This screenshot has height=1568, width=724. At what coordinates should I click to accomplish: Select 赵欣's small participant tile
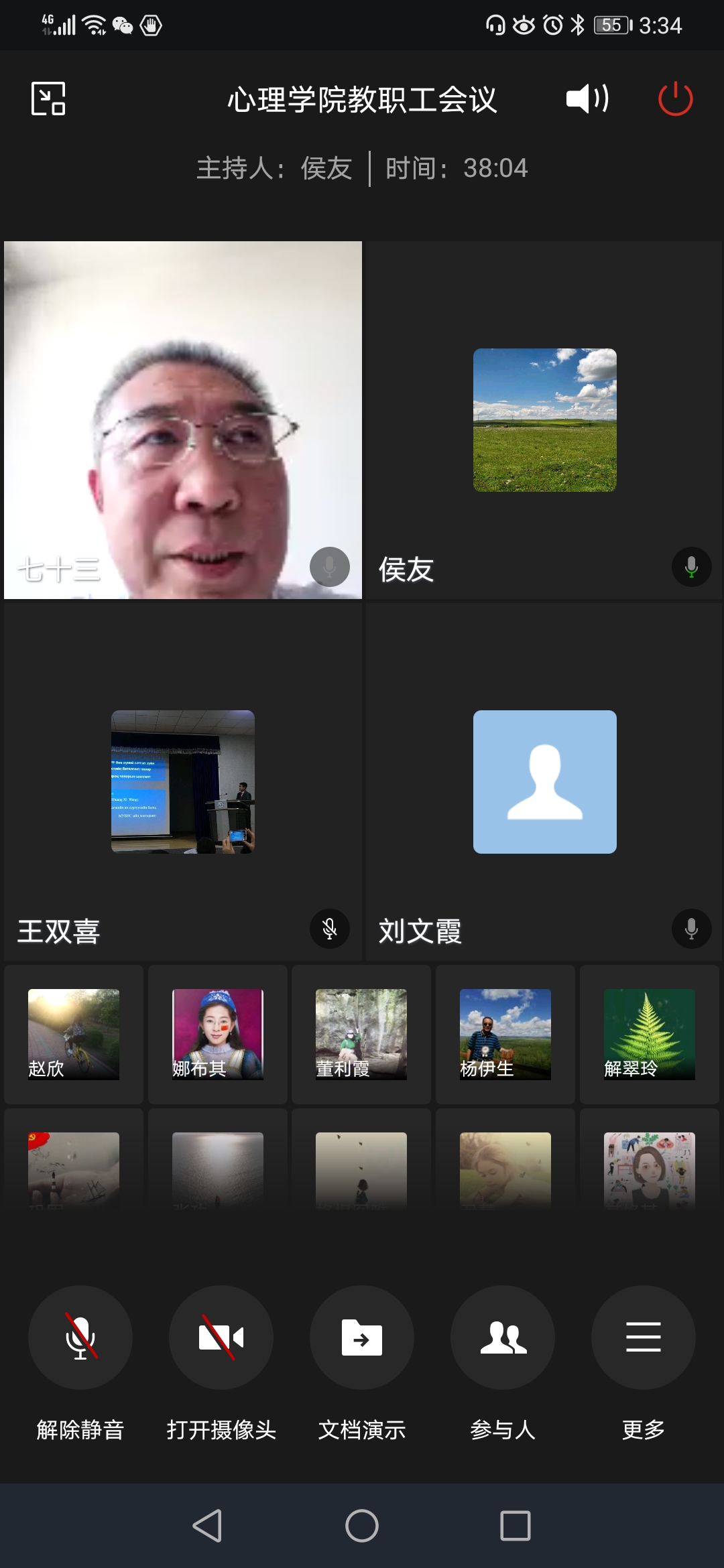click(x=74, y=1034)
